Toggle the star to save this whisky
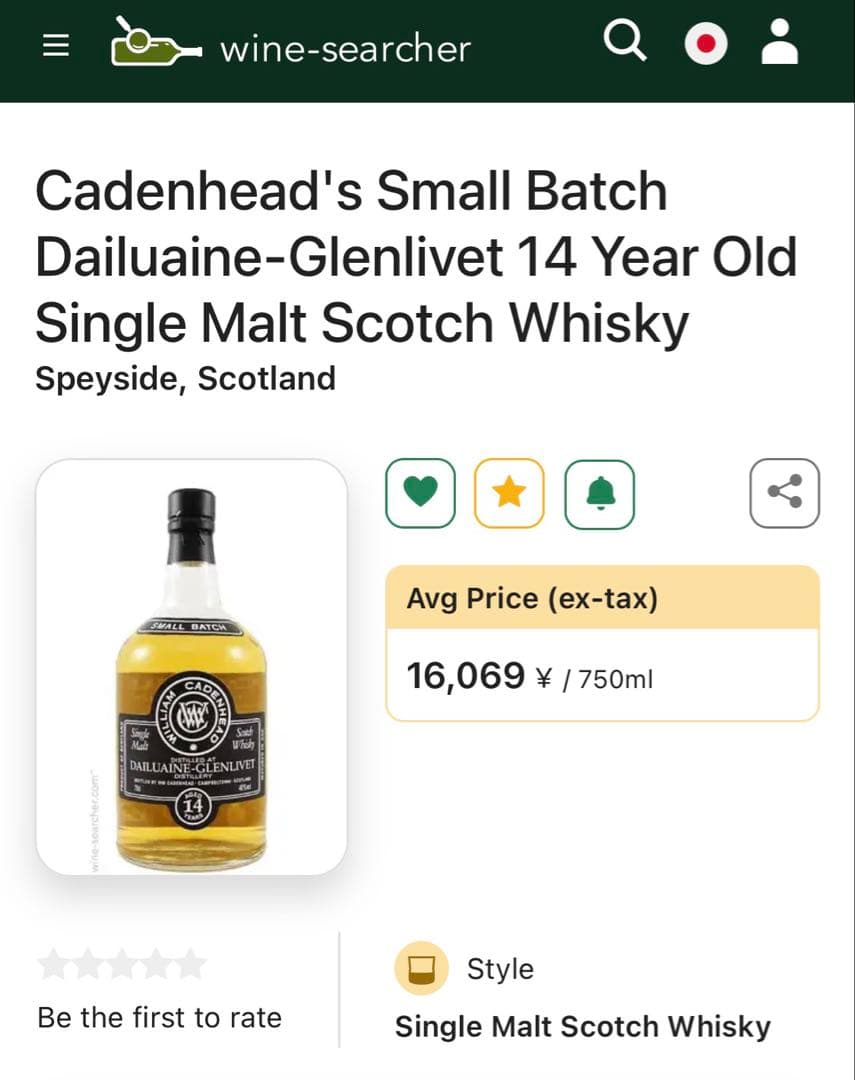This screenshot has width=855, height=1080. pos(509,492)
